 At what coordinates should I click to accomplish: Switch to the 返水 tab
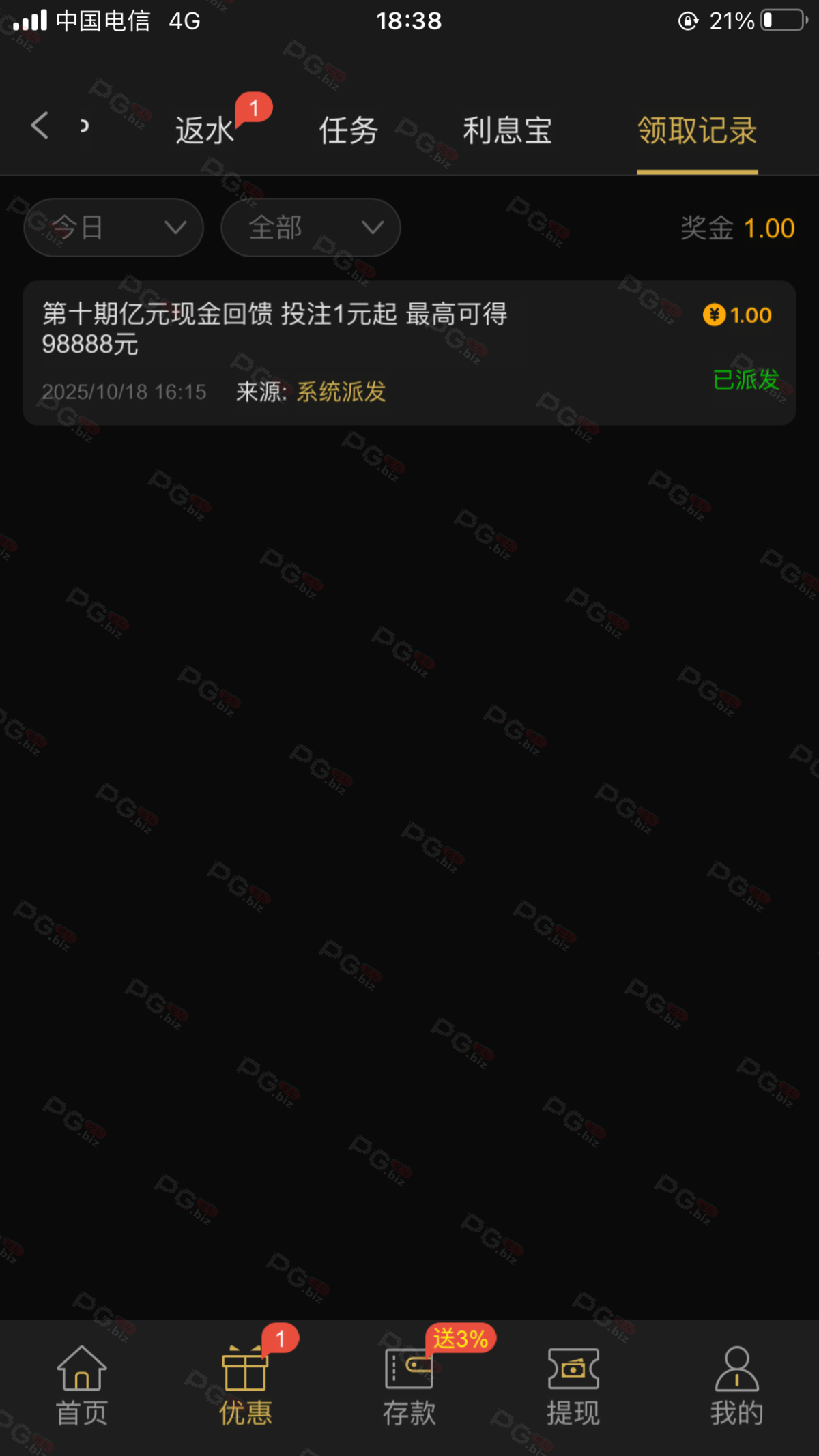point(205,130)
